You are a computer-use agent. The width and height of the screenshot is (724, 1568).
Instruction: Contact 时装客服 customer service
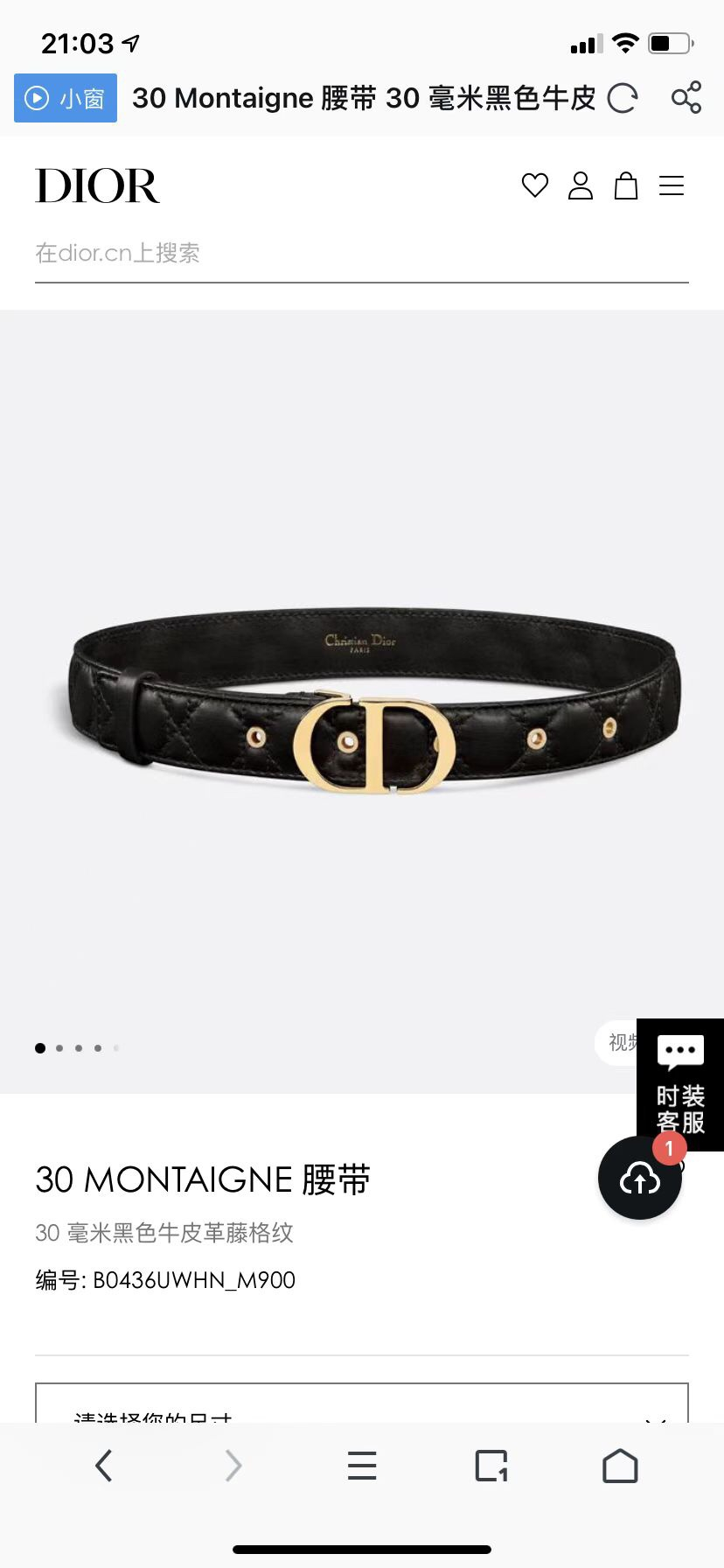point(680,1085)
